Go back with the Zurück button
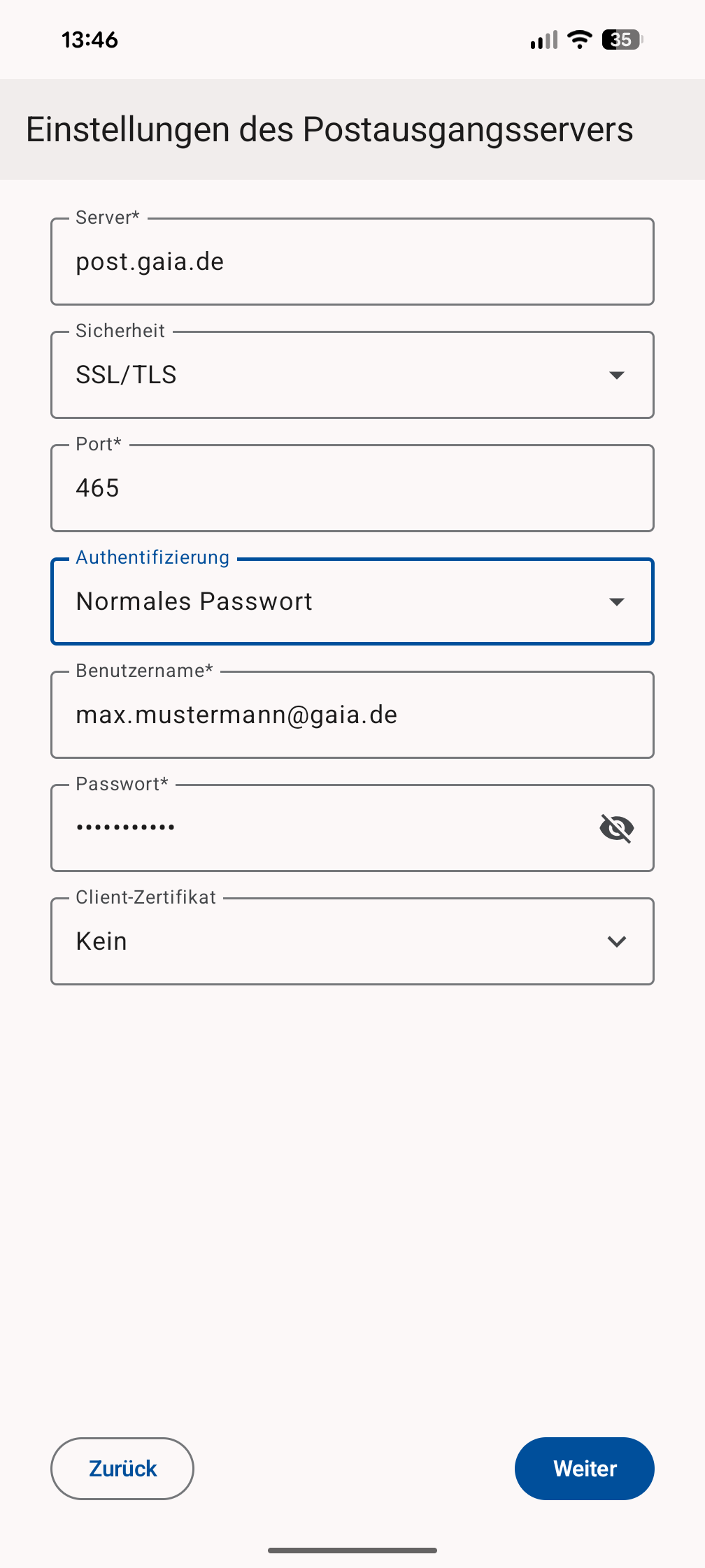 [122, 1469]
